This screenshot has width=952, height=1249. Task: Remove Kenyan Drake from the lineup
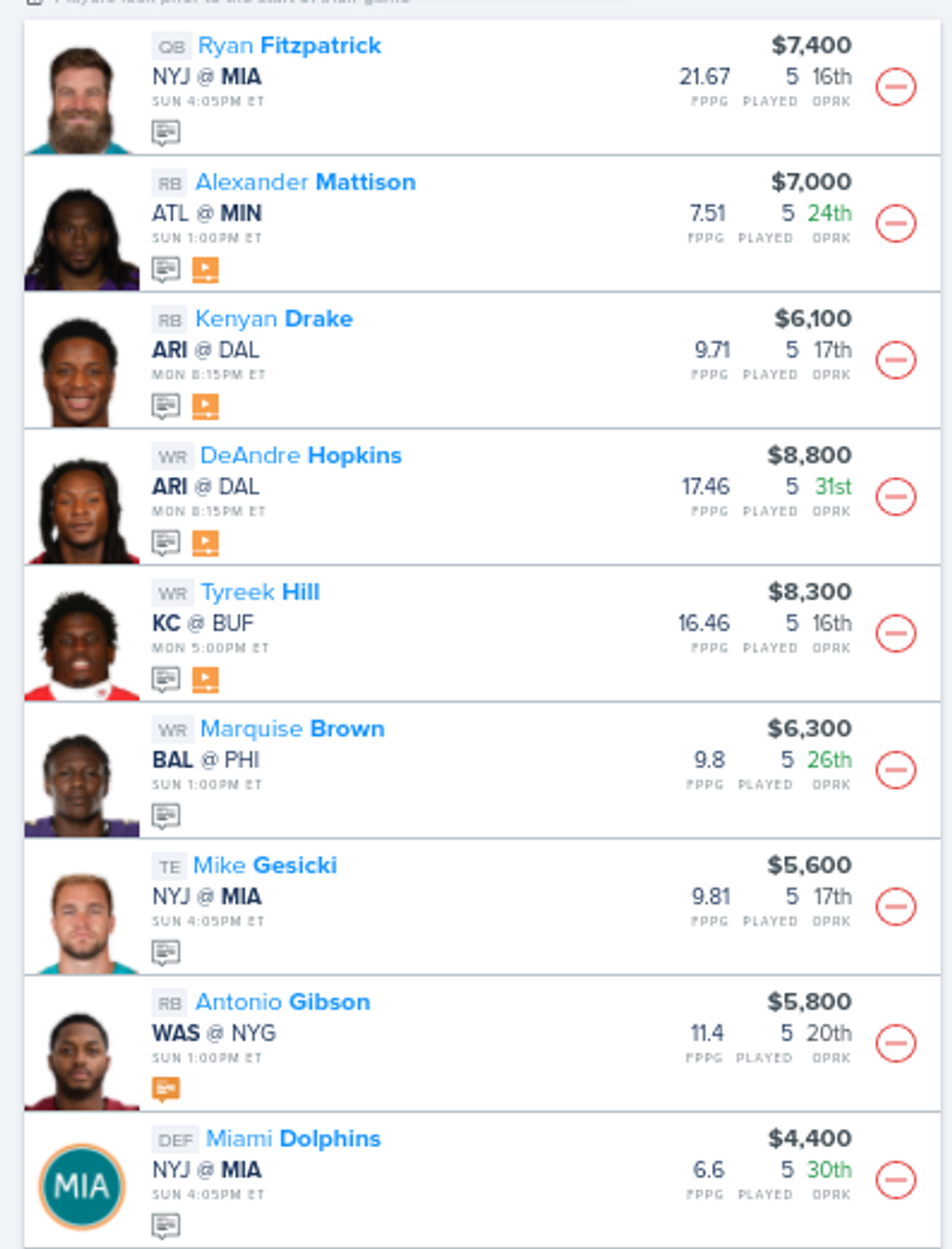point(895,360)
